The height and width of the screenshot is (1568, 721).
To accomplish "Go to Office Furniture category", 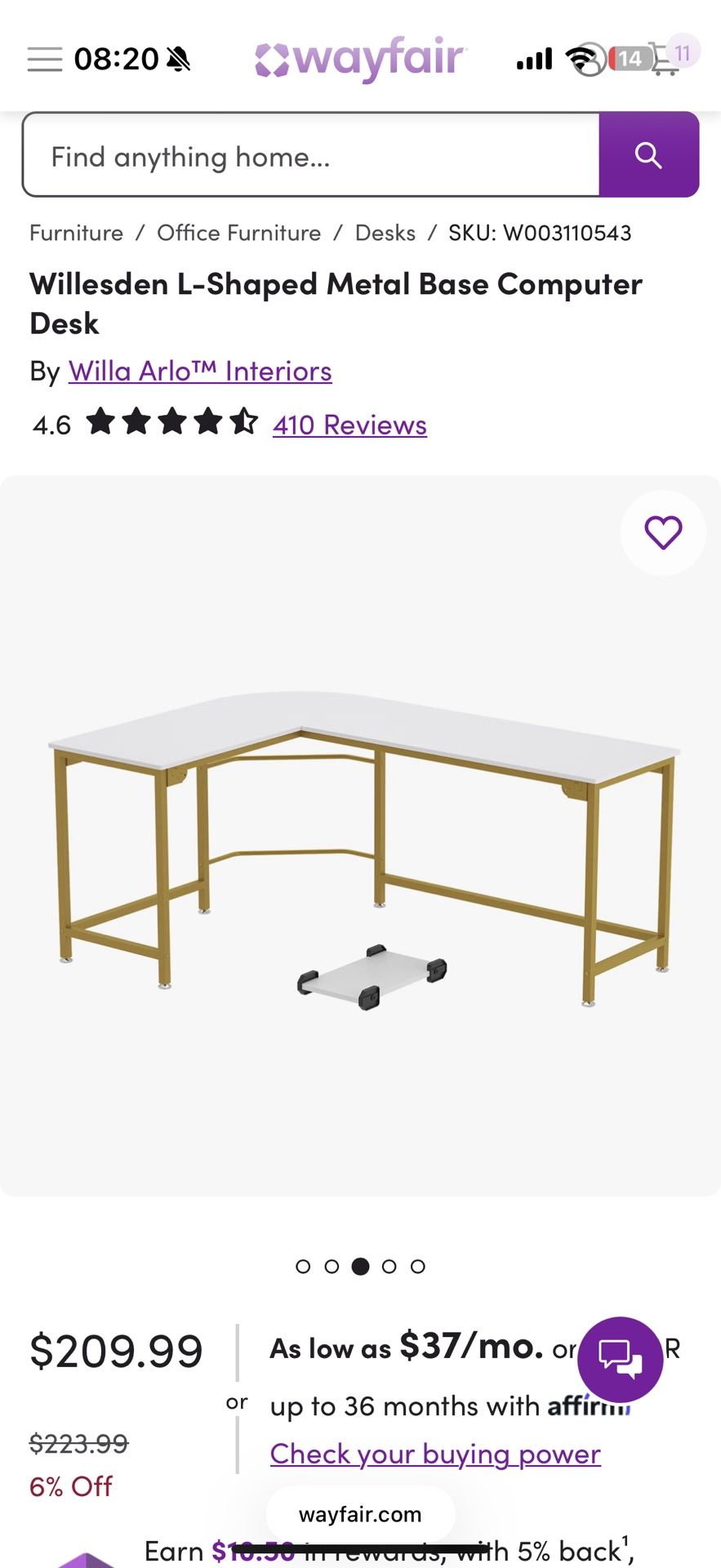I will (238, 233).
